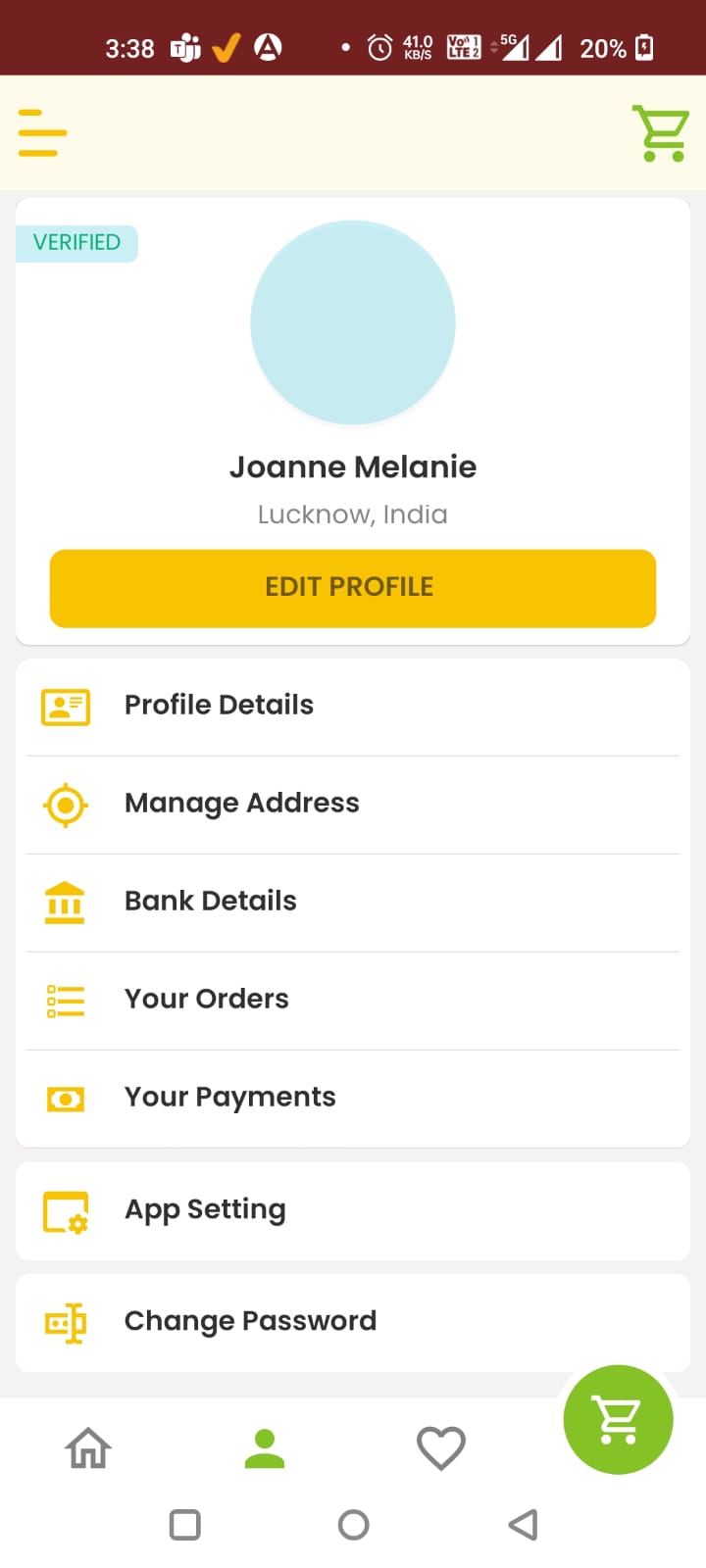Open recent apps from navigation bar

pos(184,1525)
